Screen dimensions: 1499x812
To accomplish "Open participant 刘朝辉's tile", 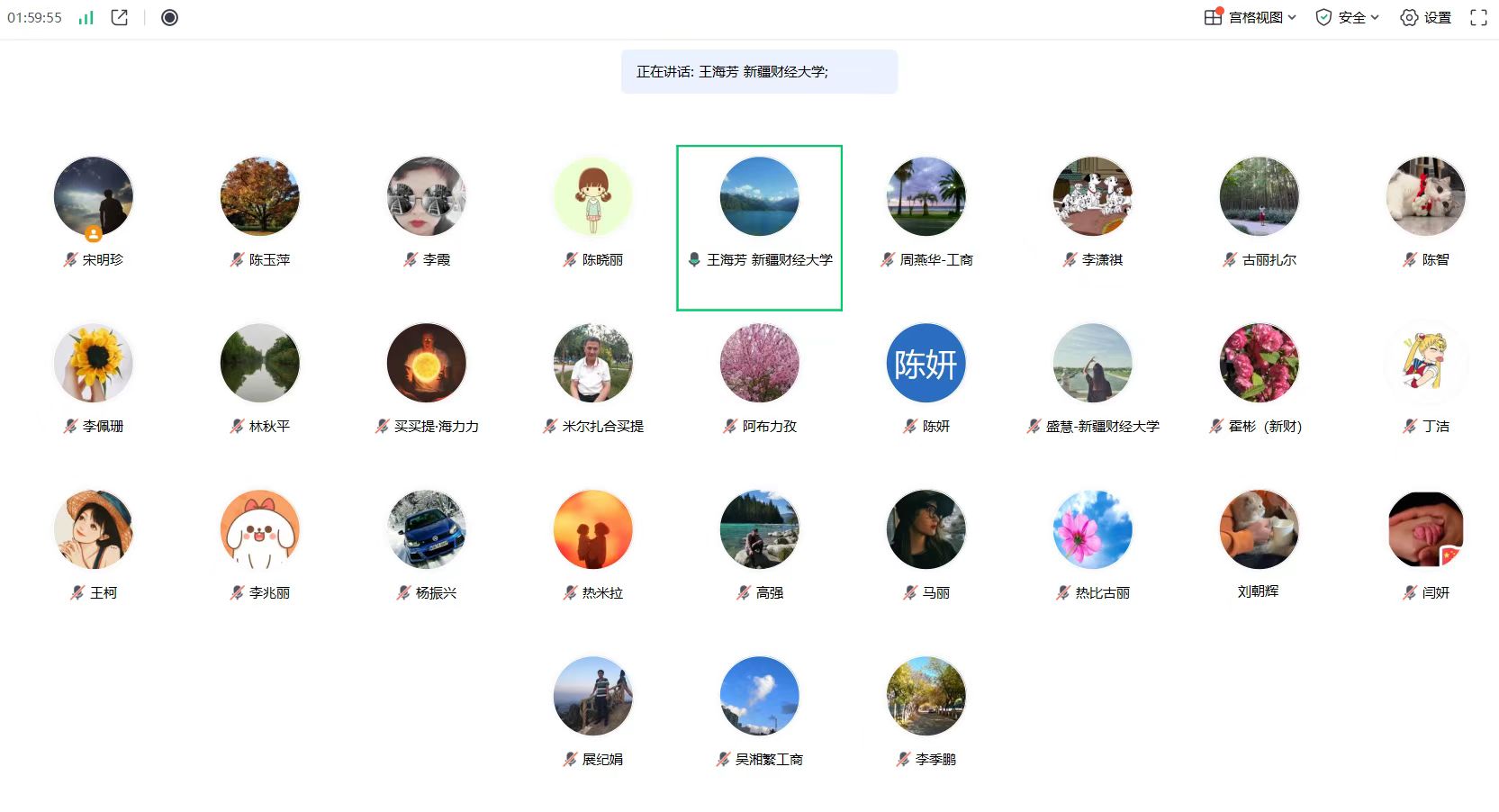I will click(1259, 529).
